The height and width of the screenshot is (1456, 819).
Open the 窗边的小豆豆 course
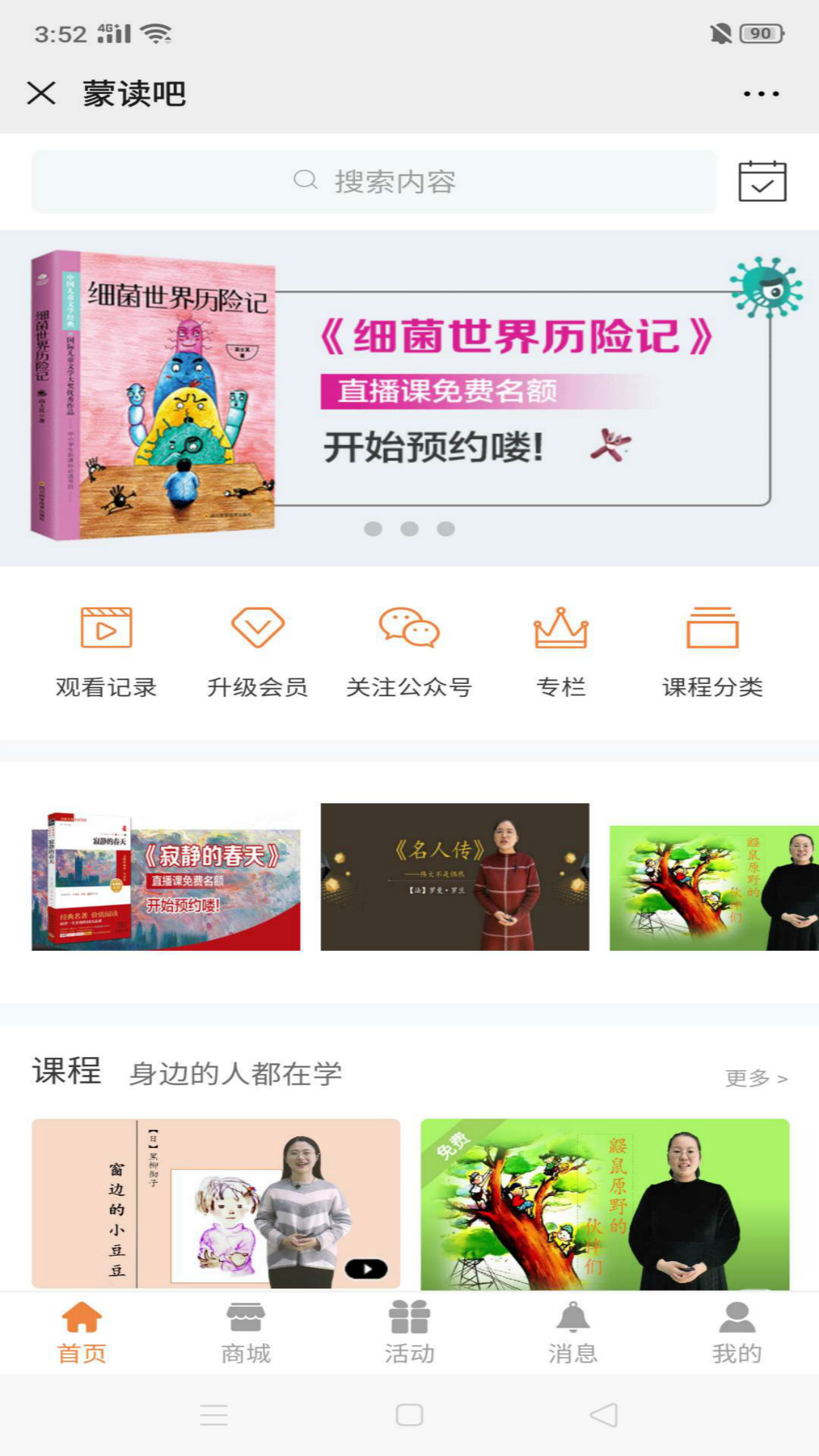point(216,1203)
